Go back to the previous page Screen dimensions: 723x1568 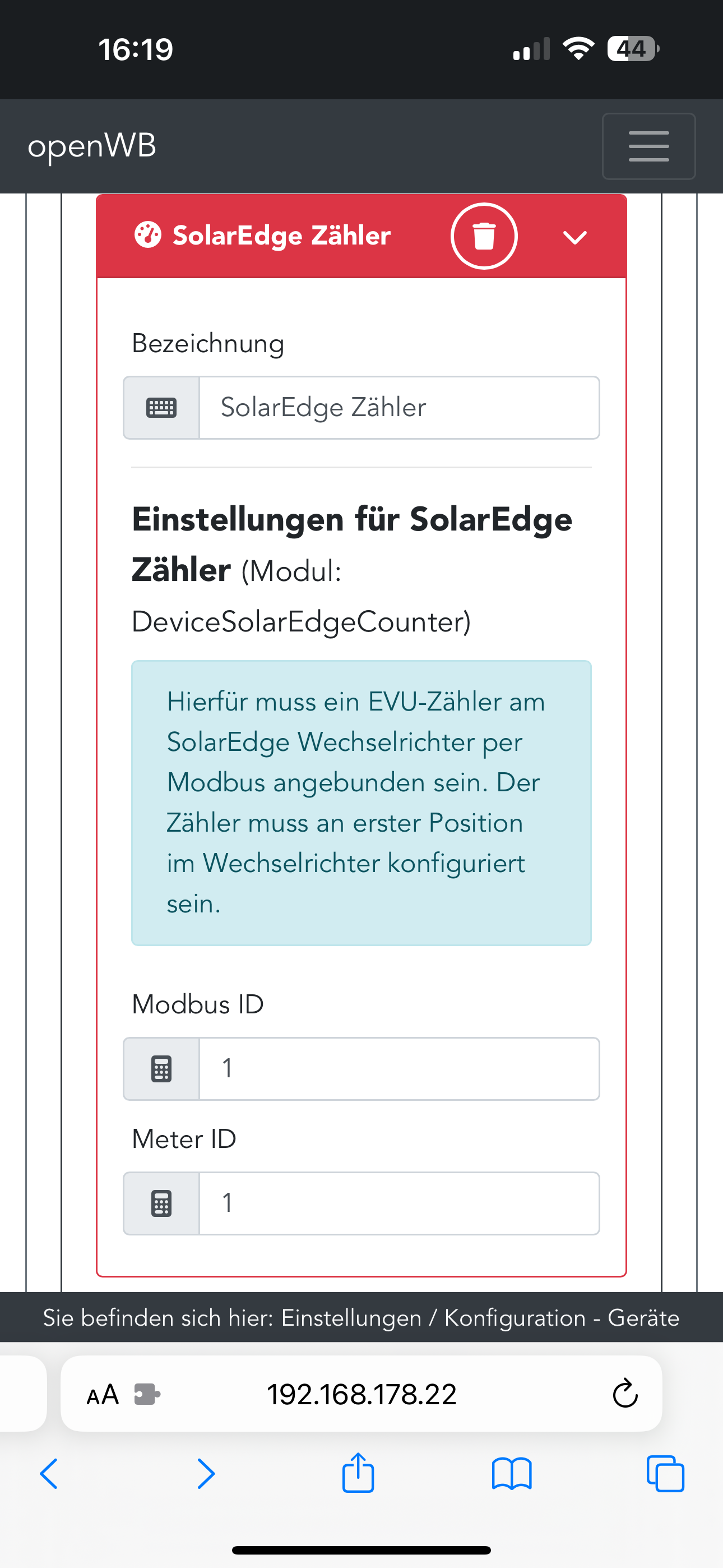click(49, 1474)
